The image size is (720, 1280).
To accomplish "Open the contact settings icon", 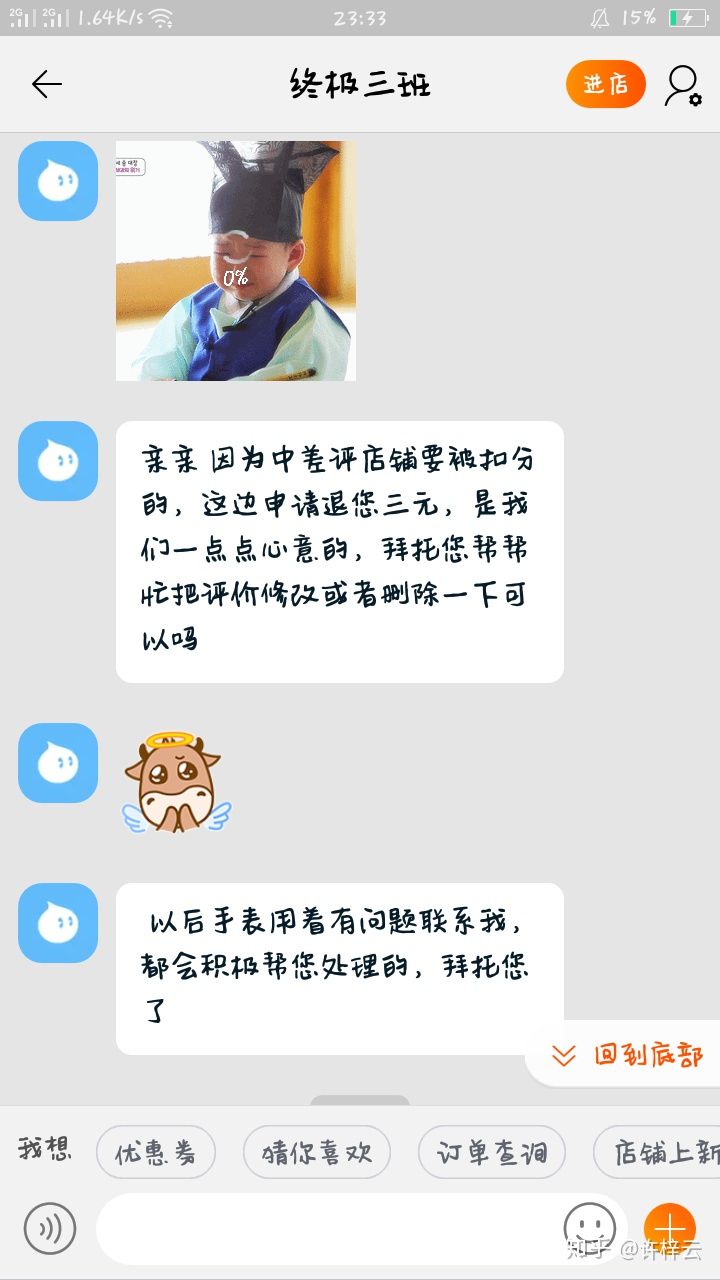I will [x=683, y=86].
